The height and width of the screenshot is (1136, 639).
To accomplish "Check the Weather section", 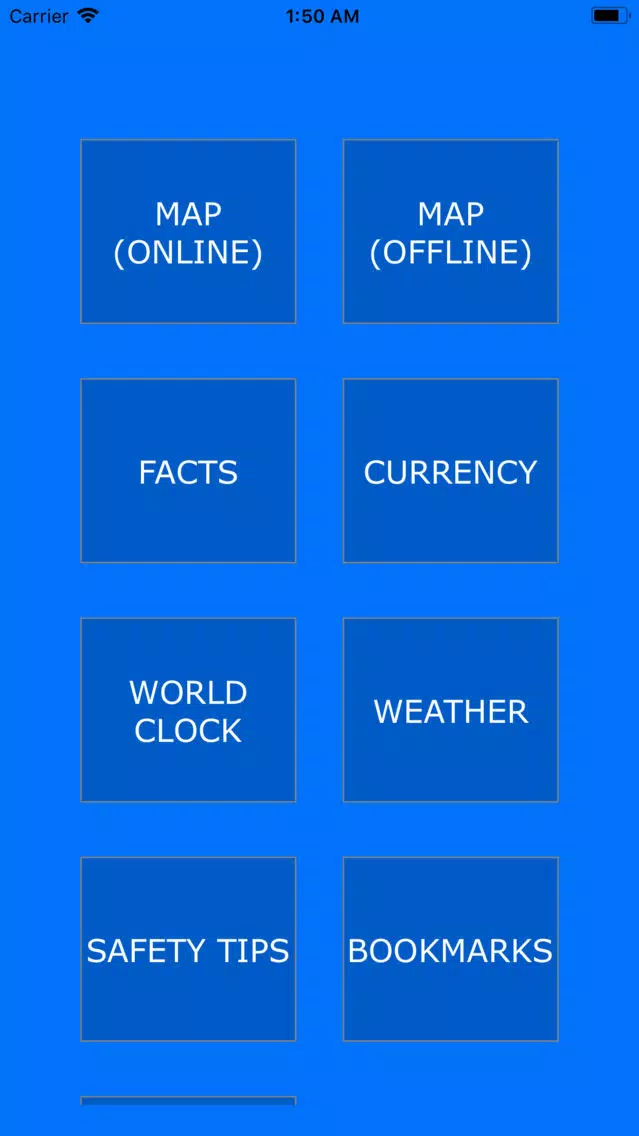I will [x=450, y=709].
